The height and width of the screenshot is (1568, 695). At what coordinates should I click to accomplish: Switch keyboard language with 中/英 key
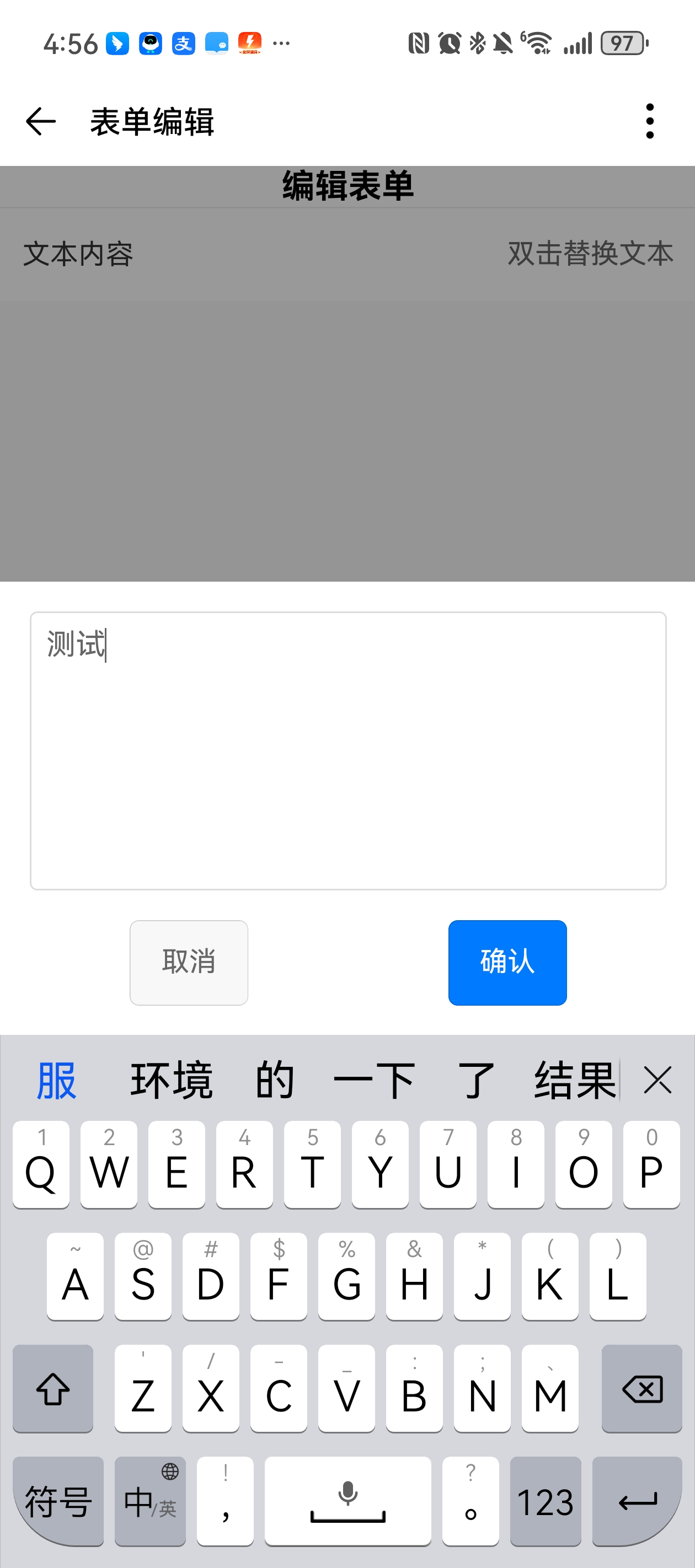tap(150, 1500)
